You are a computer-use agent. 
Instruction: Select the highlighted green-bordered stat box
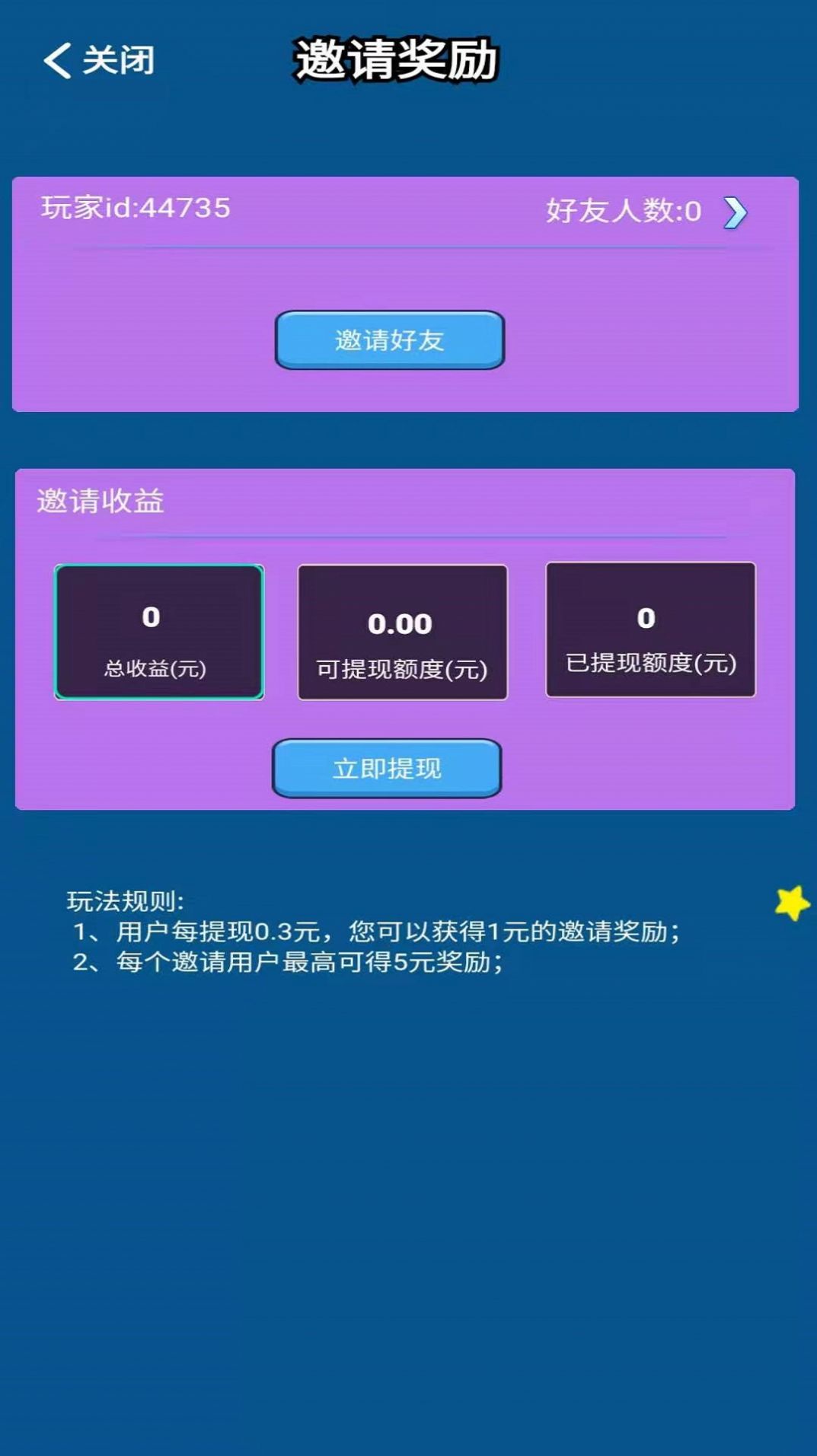pyautogui.click(x=158, y=631)
